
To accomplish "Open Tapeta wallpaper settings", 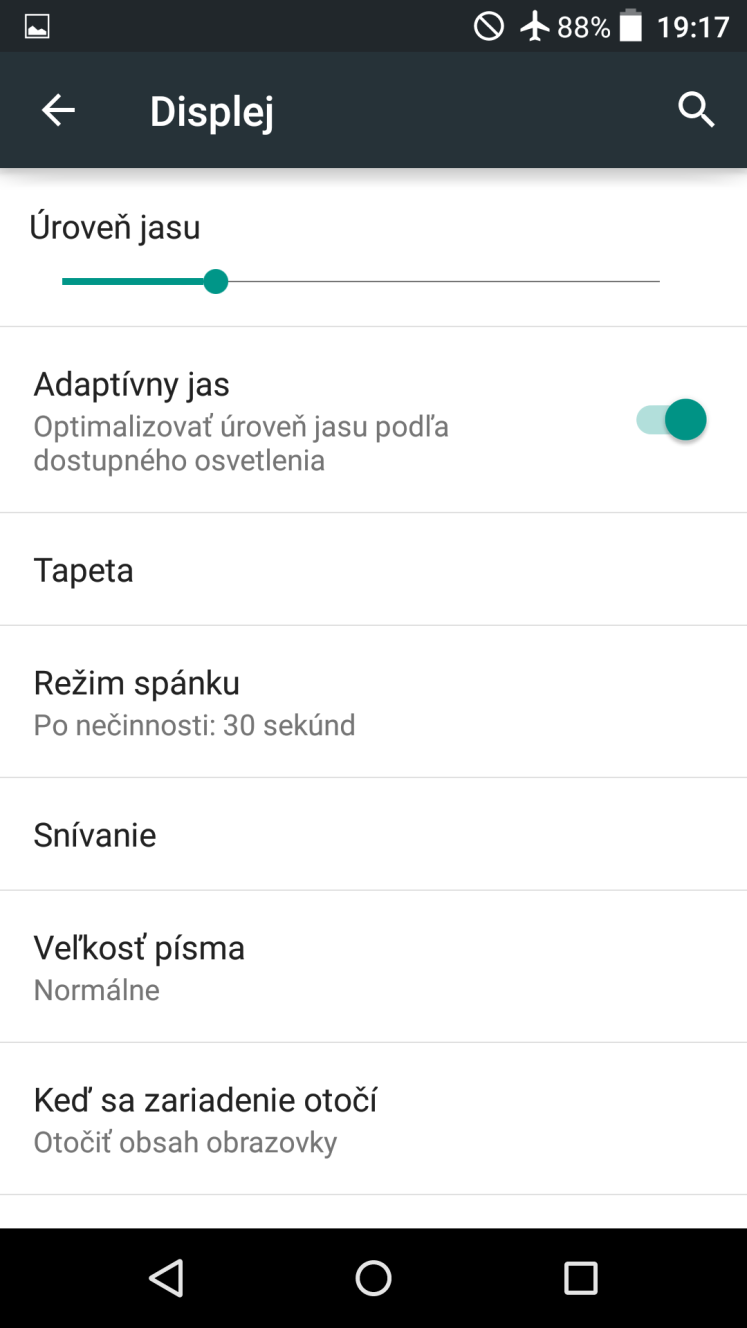I will [x=373, y=570].
